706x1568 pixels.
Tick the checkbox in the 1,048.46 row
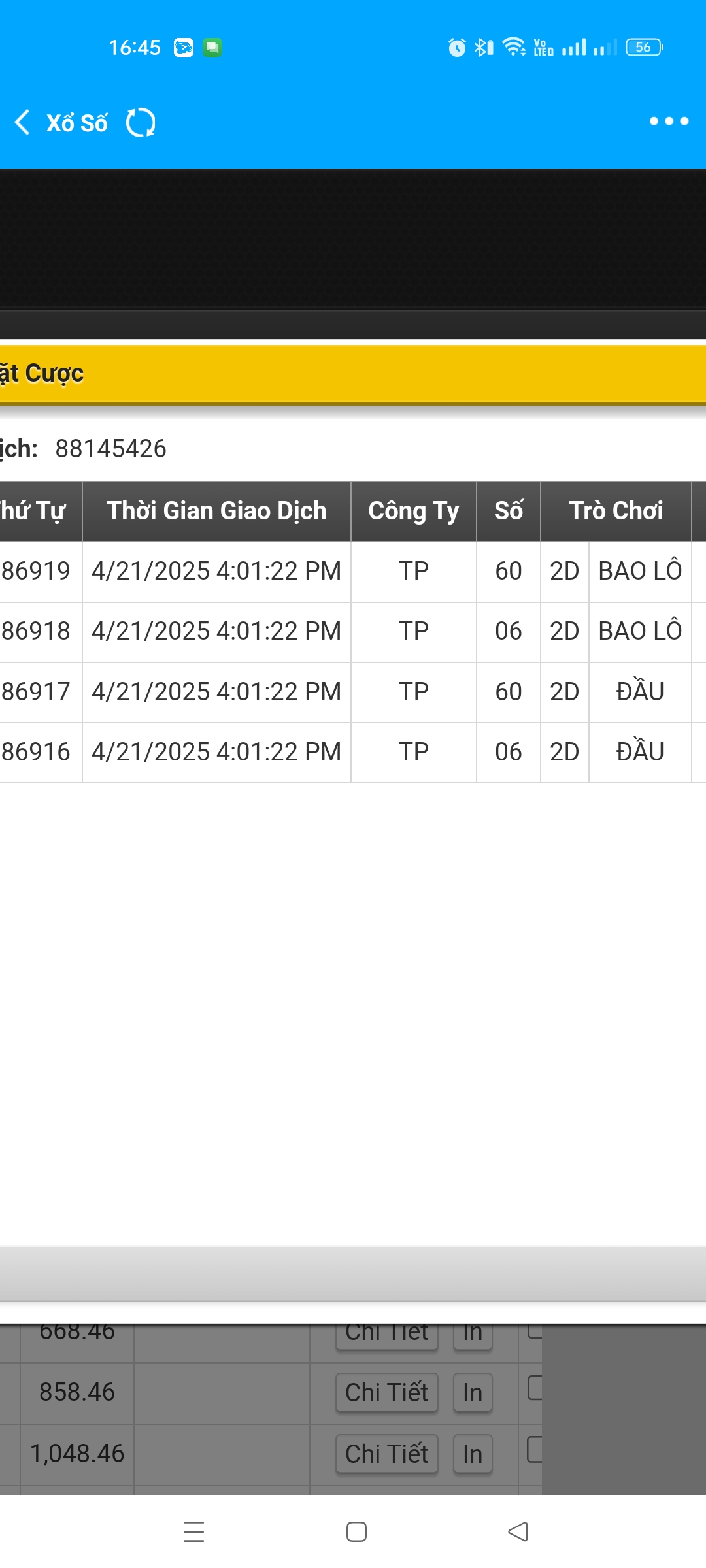coord(535,1449)
